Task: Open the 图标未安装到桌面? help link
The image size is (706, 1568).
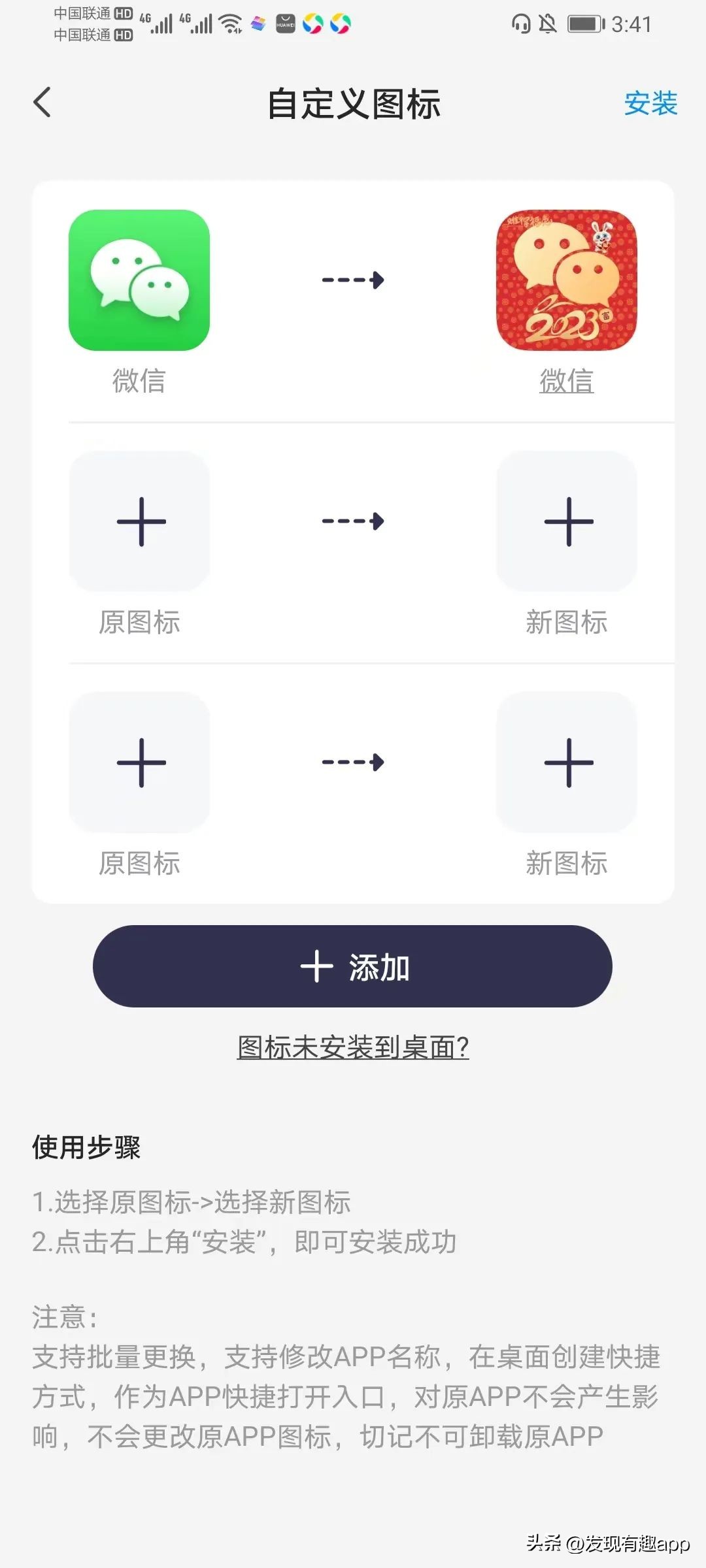Action: [x=353, y=1047]
